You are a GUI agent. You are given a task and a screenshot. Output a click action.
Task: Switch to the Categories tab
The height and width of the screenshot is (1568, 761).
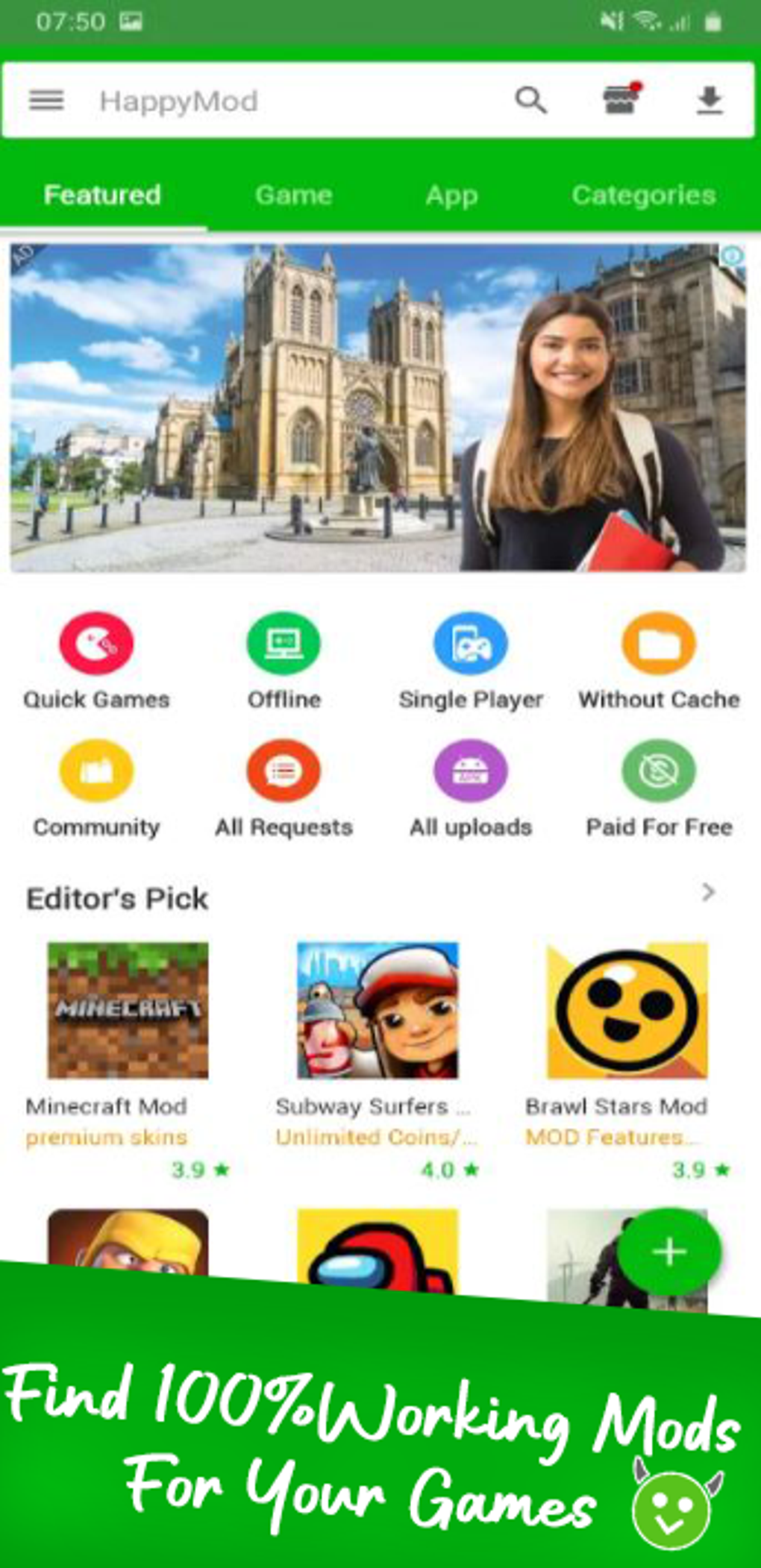[643, 195]
